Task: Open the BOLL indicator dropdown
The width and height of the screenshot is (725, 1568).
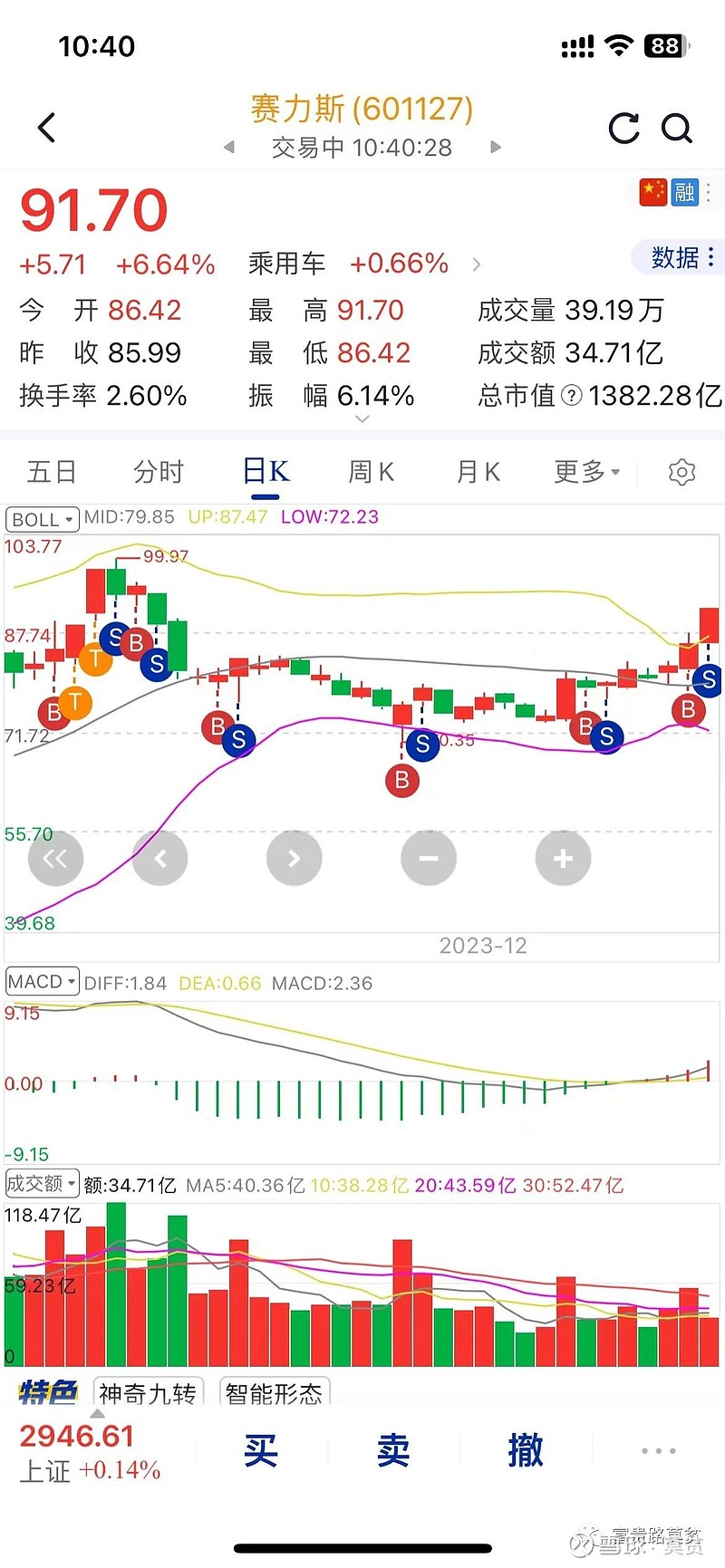Action: tap(42, 519)
